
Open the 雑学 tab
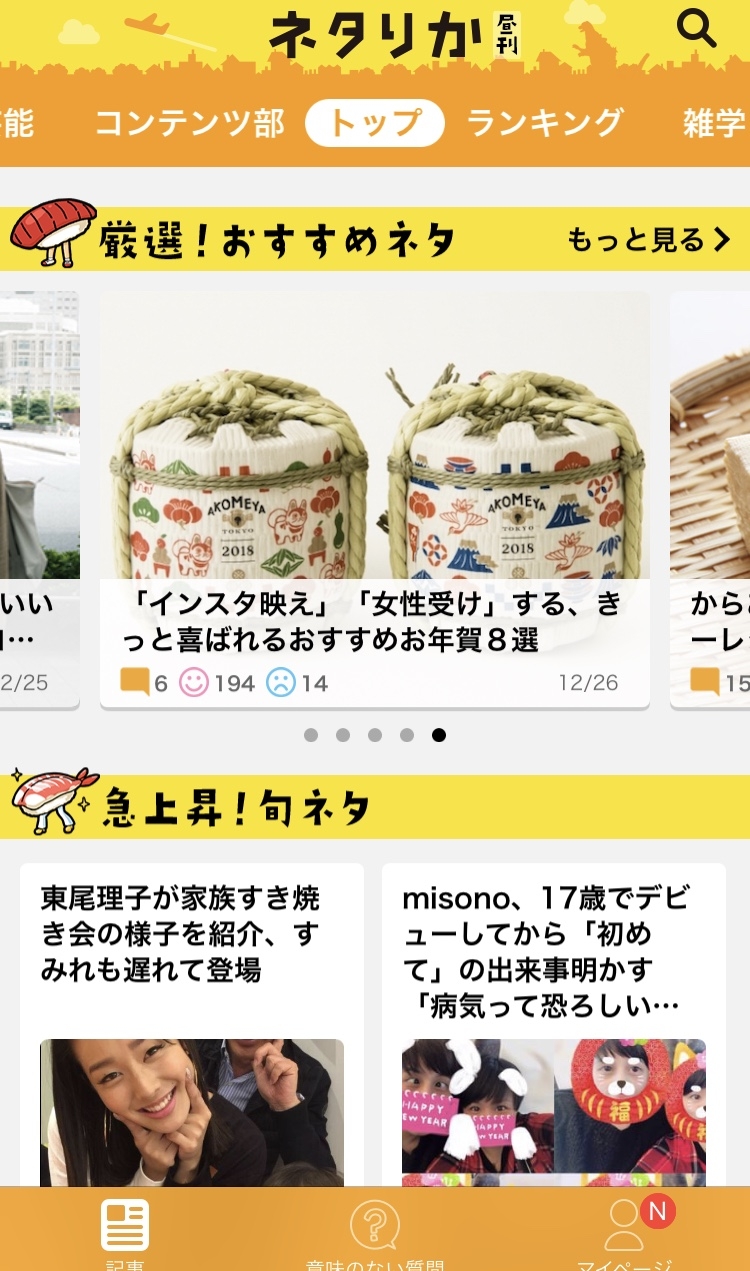click(714, 123)
